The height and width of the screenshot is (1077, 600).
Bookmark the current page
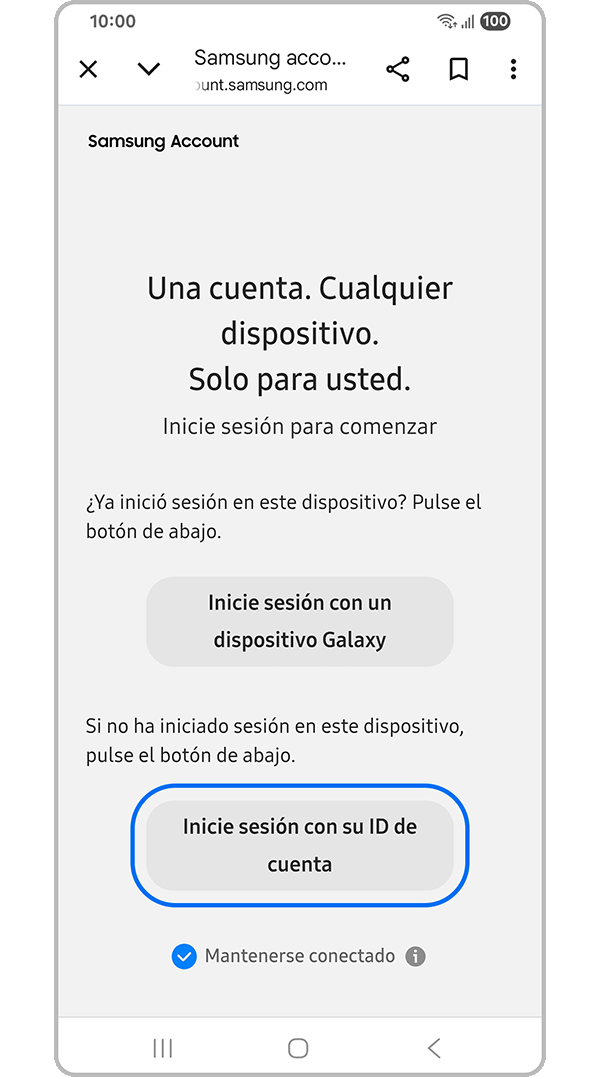point(458,69)
